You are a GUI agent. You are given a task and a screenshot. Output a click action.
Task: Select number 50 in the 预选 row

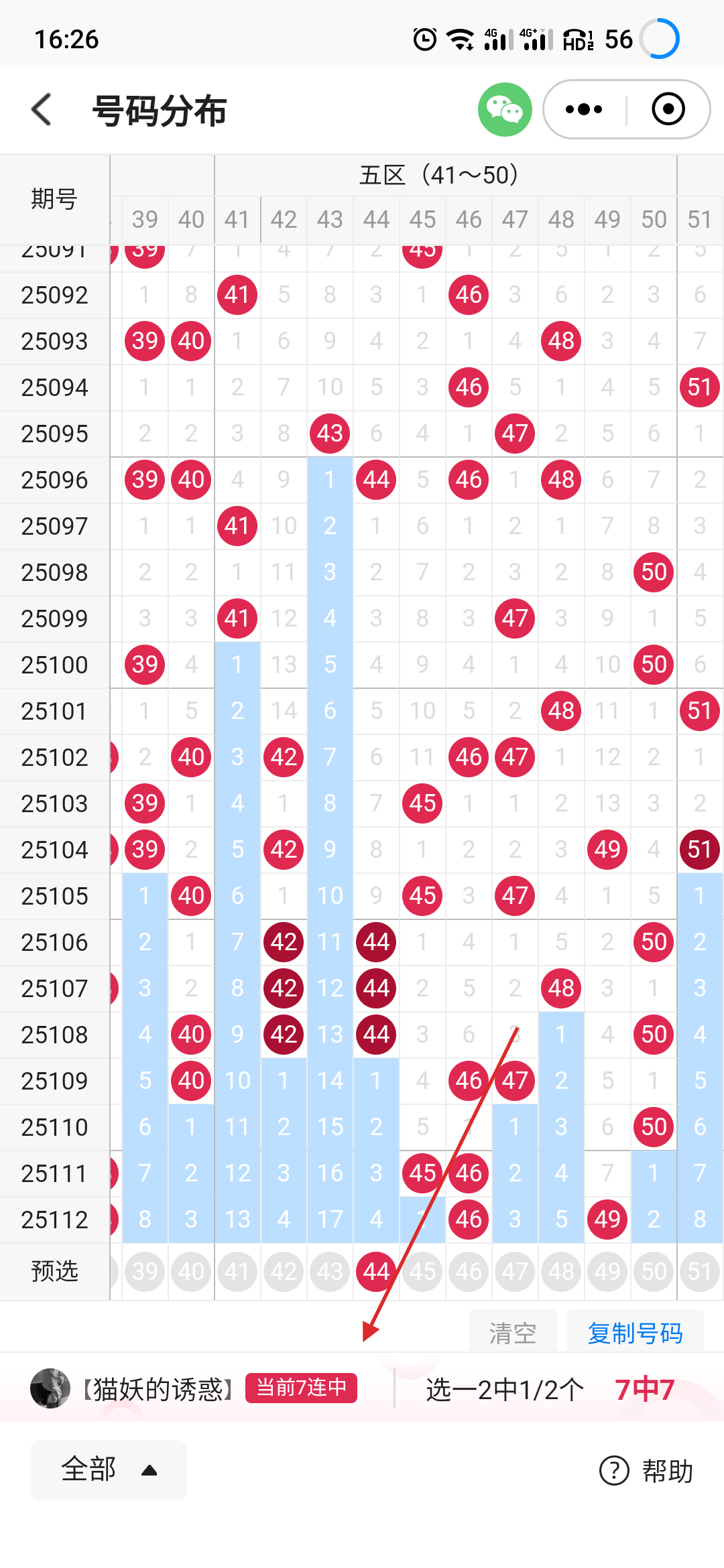click(x=654, y=1271)
